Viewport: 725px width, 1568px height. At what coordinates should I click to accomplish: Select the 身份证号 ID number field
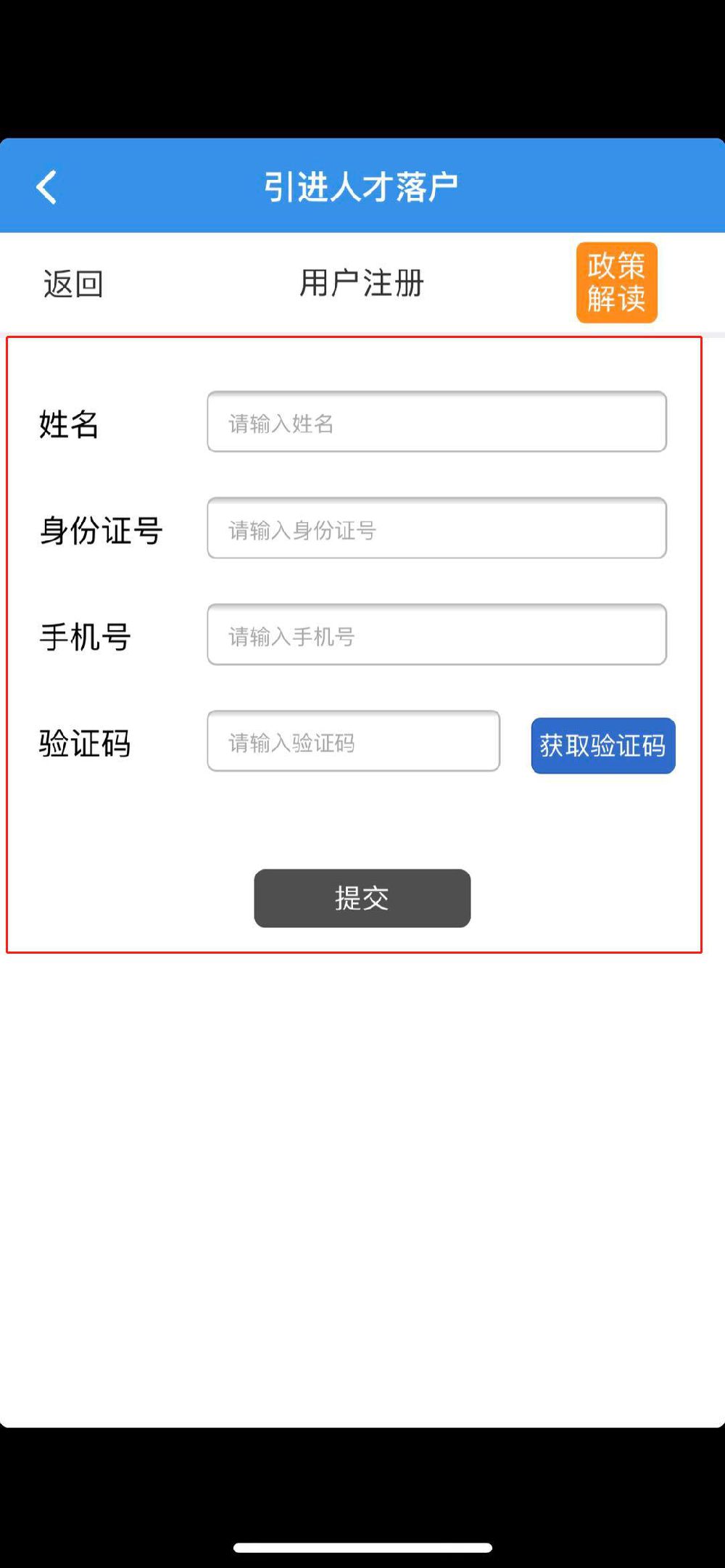pos(436,529)
